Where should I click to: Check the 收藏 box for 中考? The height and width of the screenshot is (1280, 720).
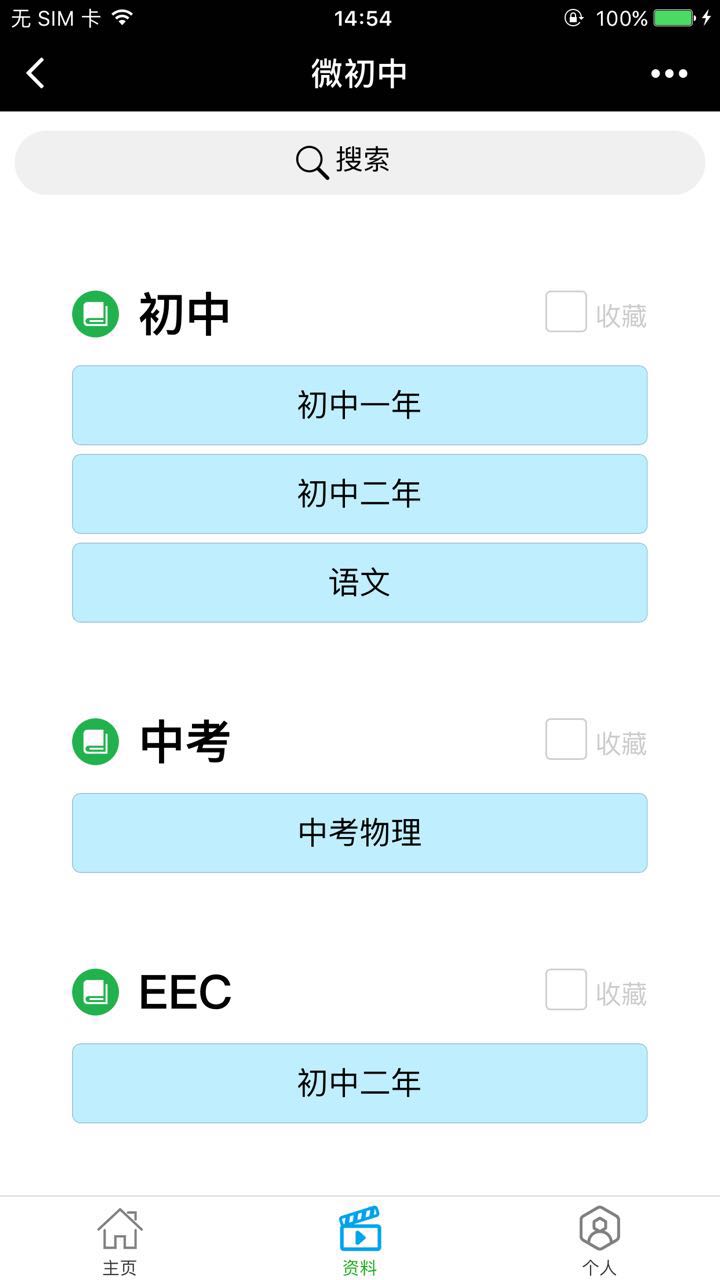tap(566, 740)
